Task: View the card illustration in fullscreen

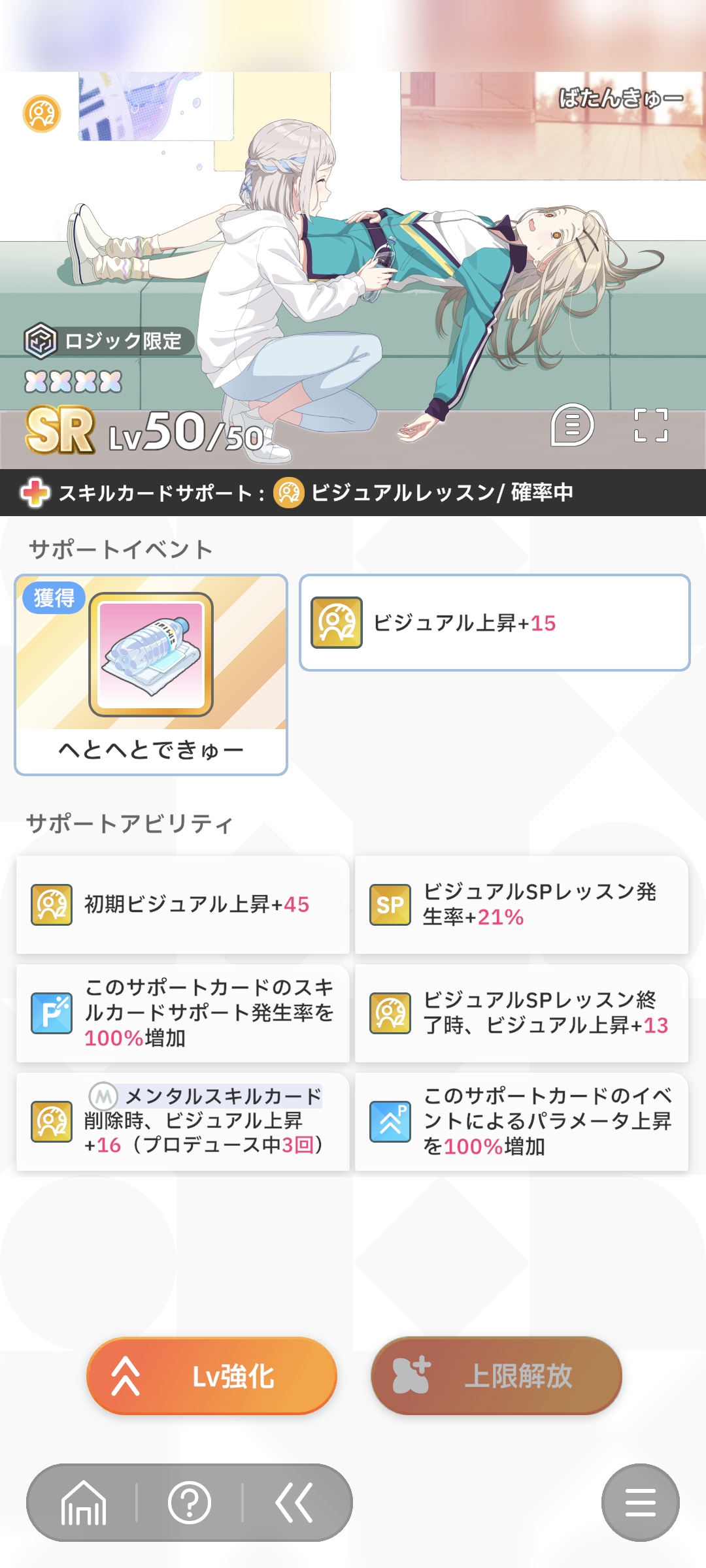Action: coord(650,425)
